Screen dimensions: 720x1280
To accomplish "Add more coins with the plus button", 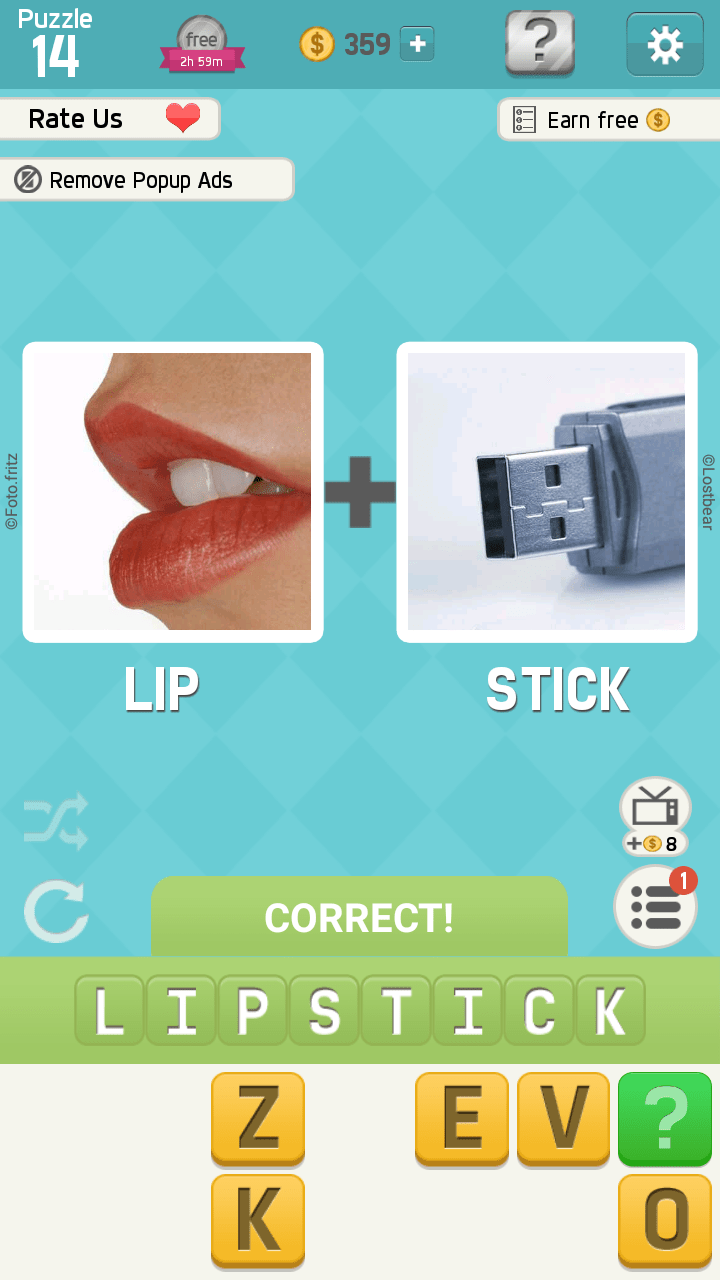I will 417,44.
